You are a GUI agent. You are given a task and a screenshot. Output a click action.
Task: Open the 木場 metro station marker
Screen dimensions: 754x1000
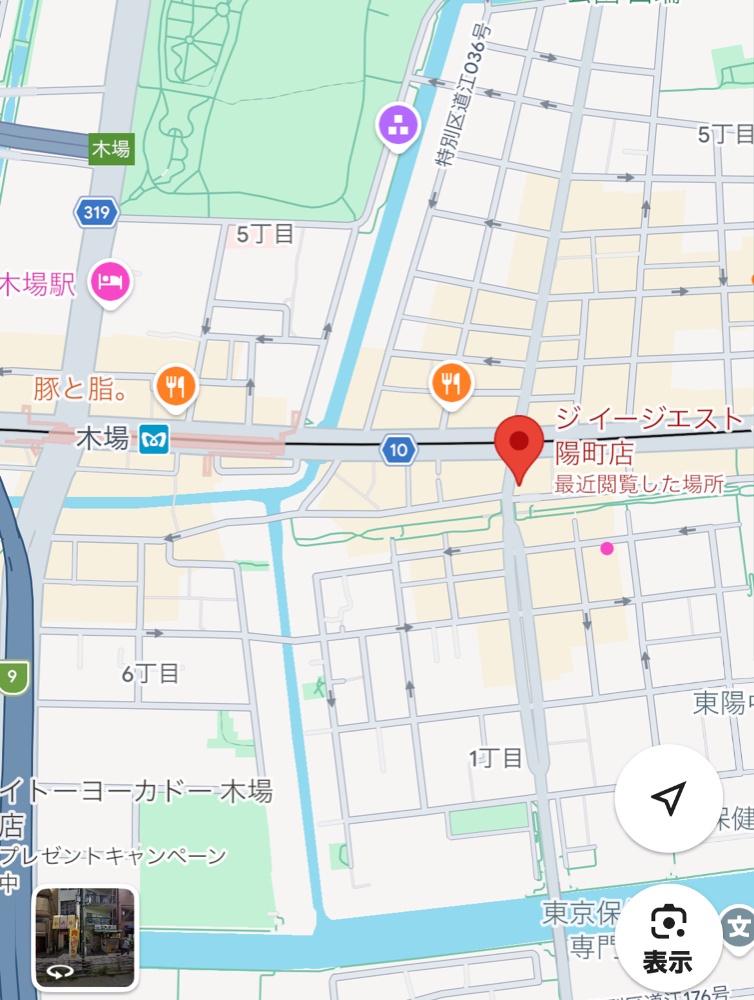(x=154, y=438)
